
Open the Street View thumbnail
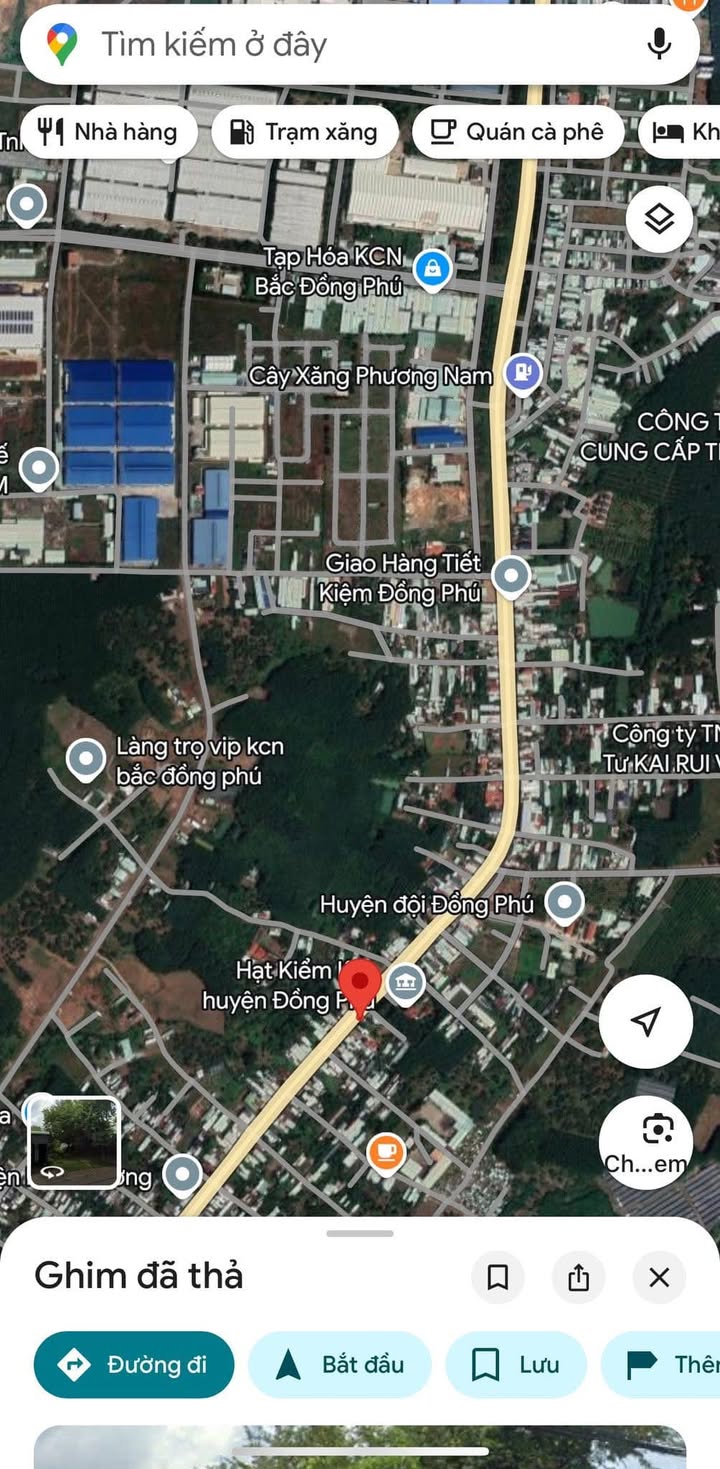(74, 1142)
